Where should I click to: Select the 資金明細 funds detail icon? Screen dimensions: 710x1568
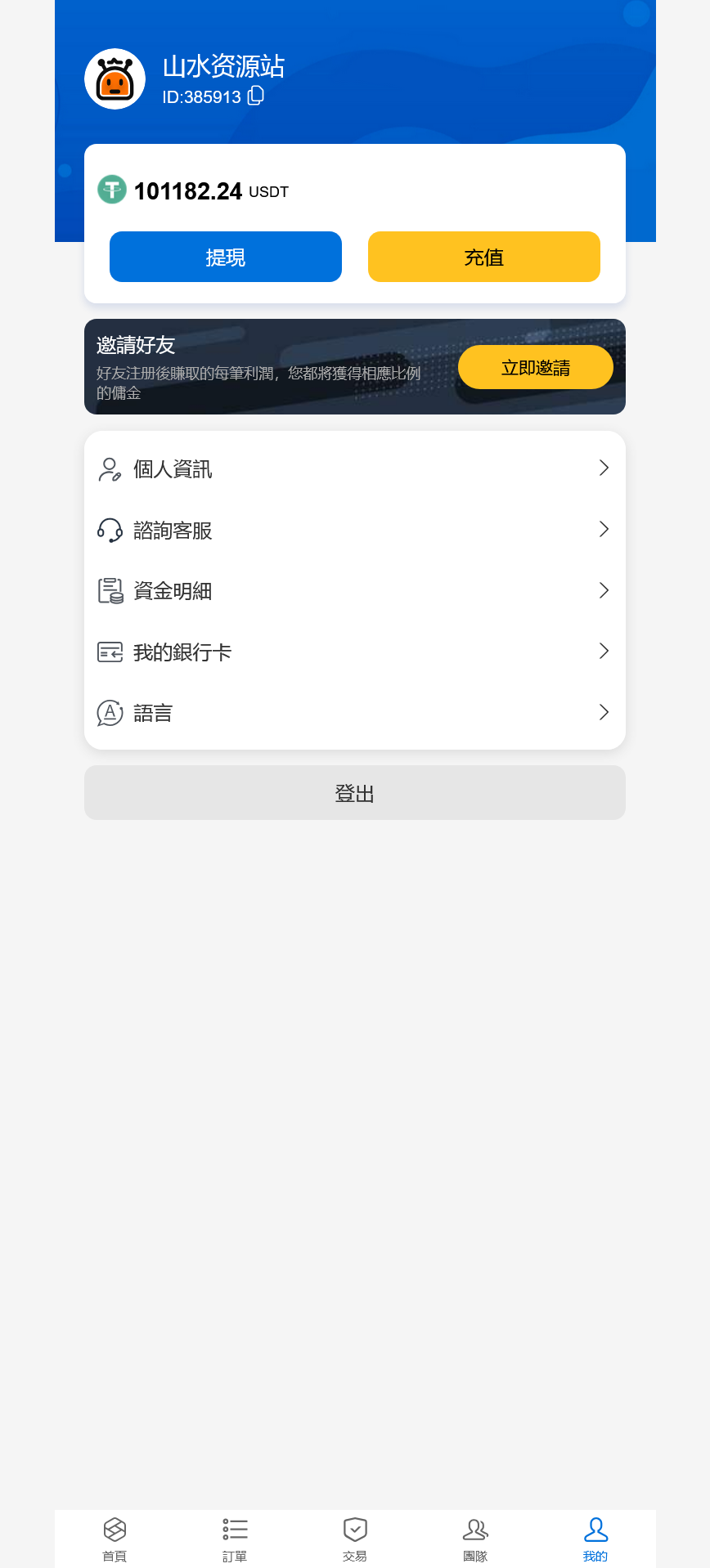[x=110, y=590]
